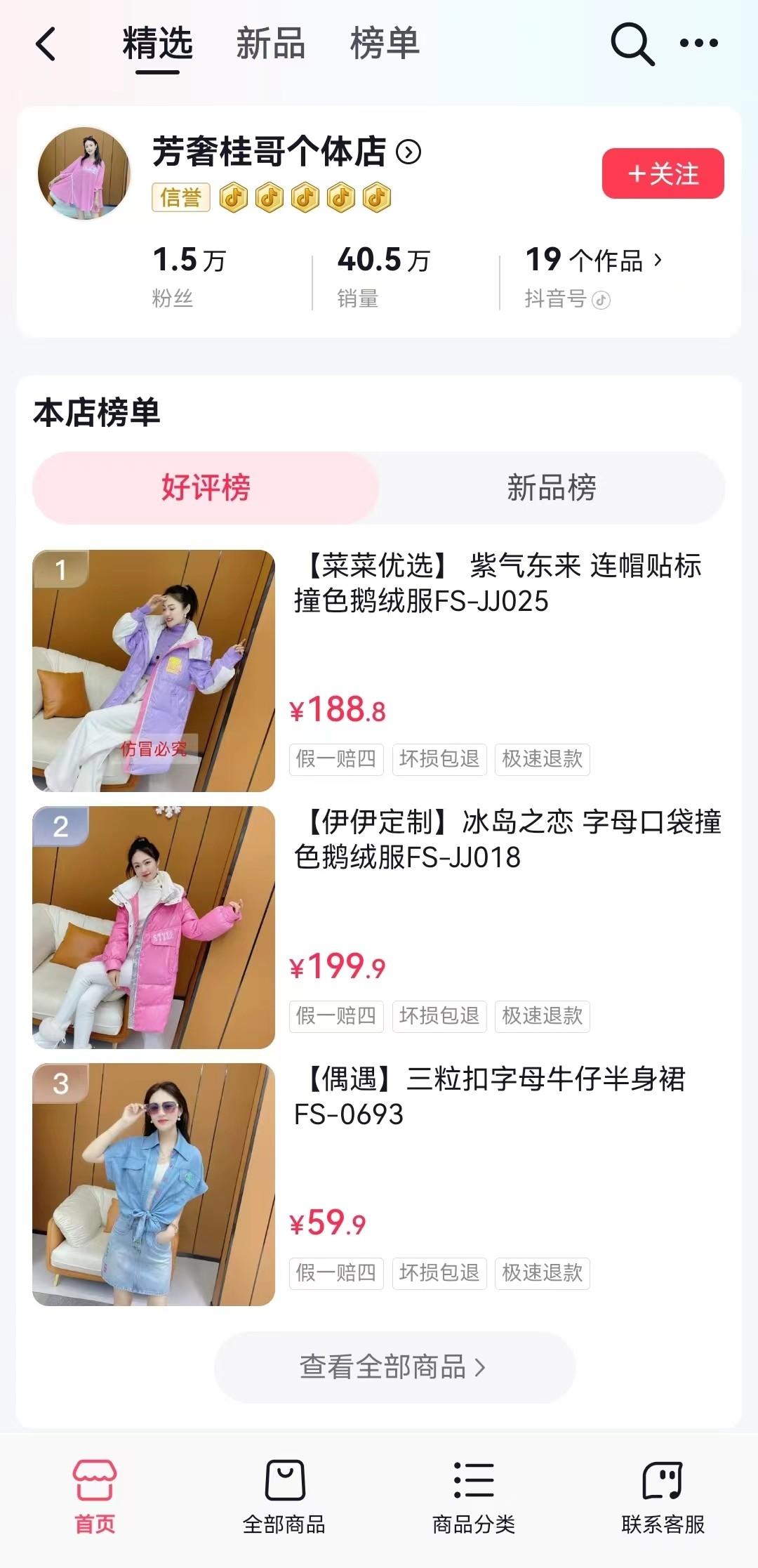Switch to the 榜单 top tab
The width and height of the screenshot is (758, 1568).
pyautogui.click(x=384, y=44)
